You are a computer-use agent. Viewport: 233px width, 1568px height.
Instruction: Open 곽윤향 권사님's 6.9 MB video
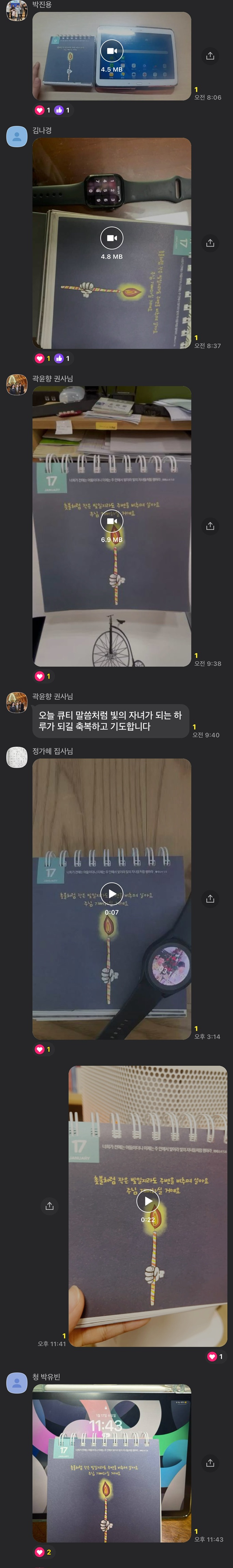(112, 521)
